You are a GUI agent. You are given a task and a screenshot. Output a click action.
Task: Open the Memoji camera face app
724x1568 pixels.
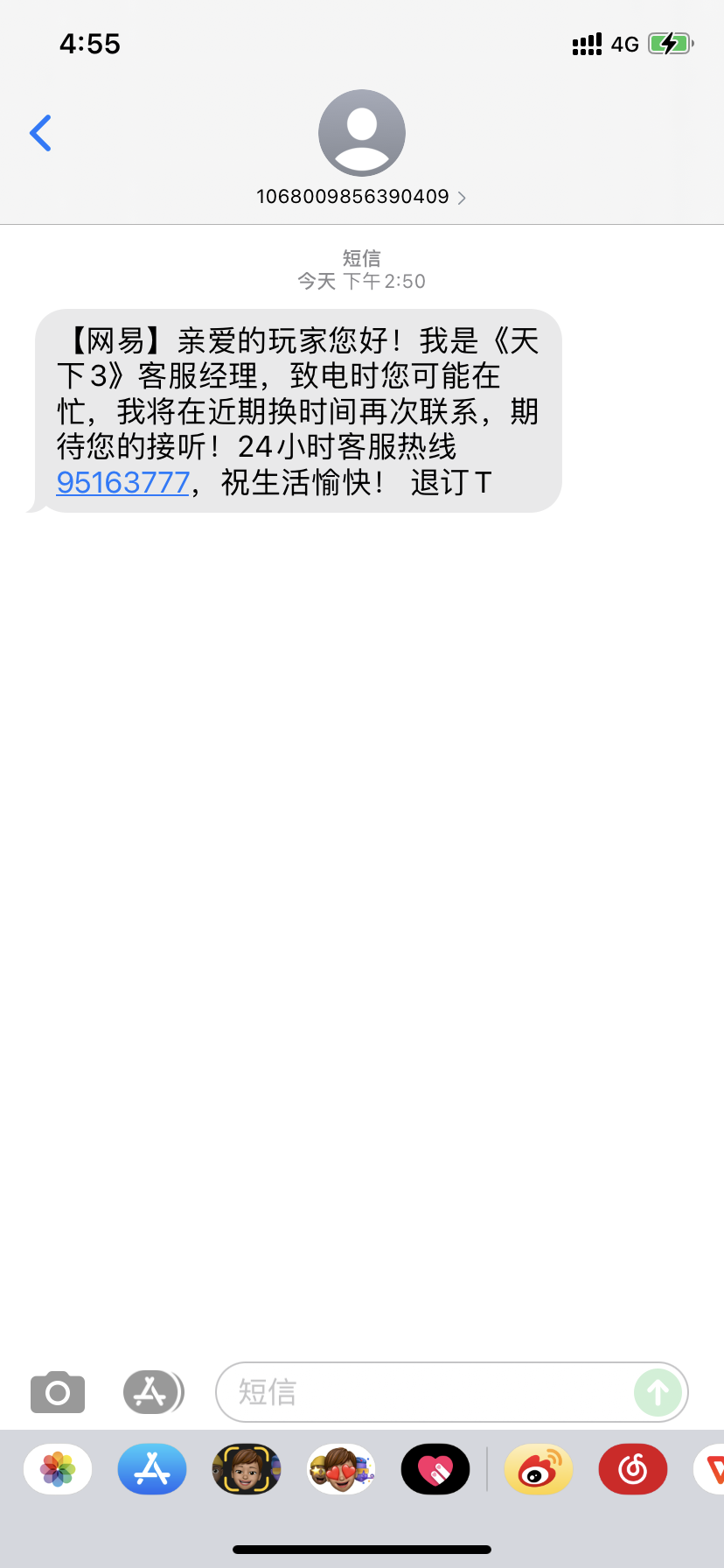pos(247,1469)
